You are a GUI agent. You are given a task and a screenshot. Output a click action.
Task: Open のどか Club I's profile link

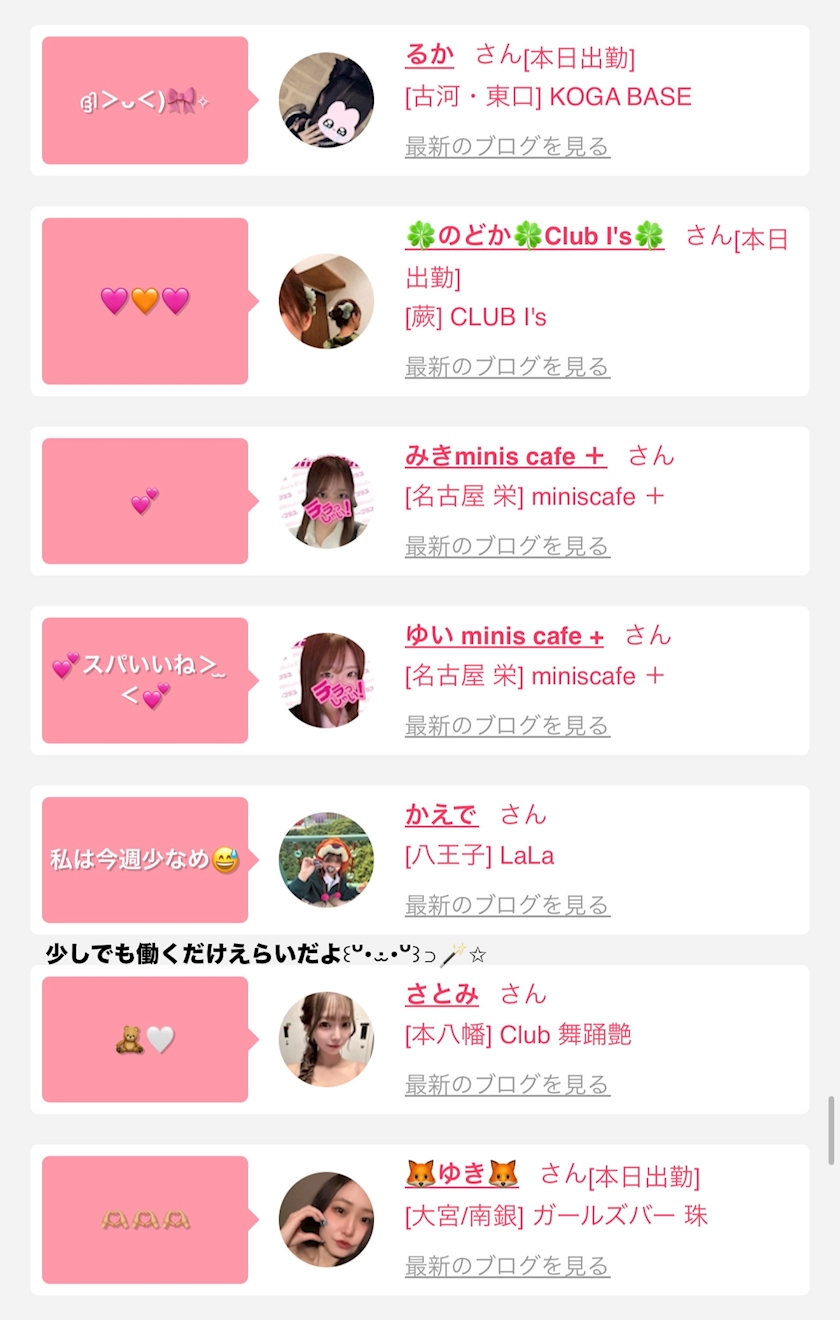pos(535,236)
